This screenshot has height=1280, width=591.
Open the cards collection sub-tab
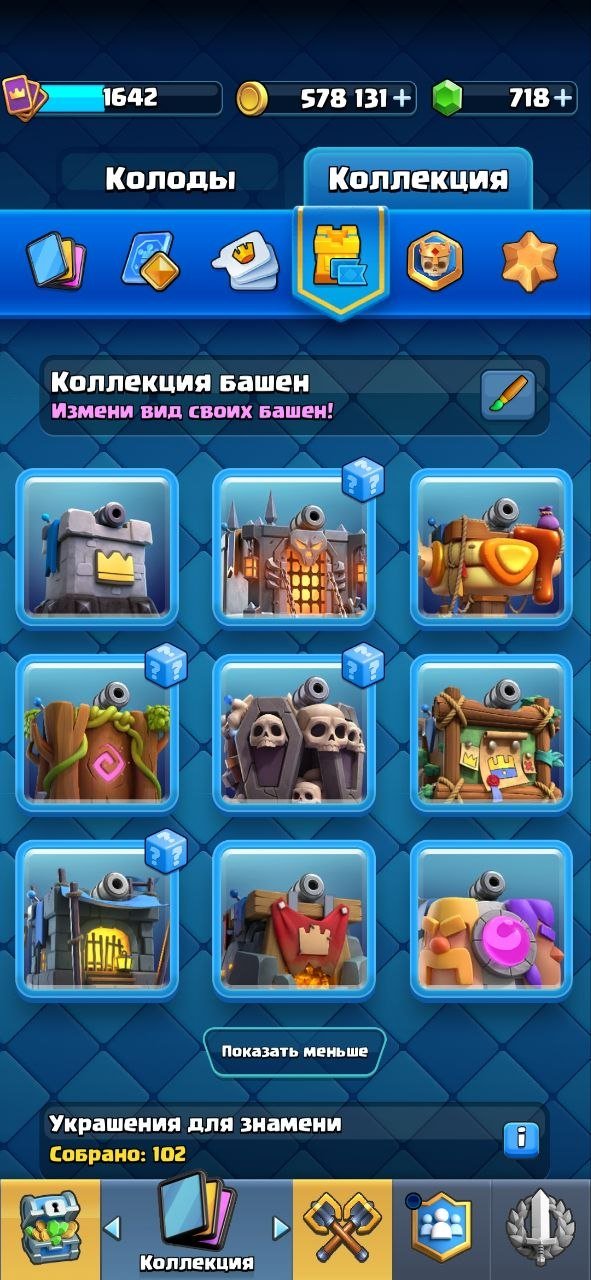56,260
